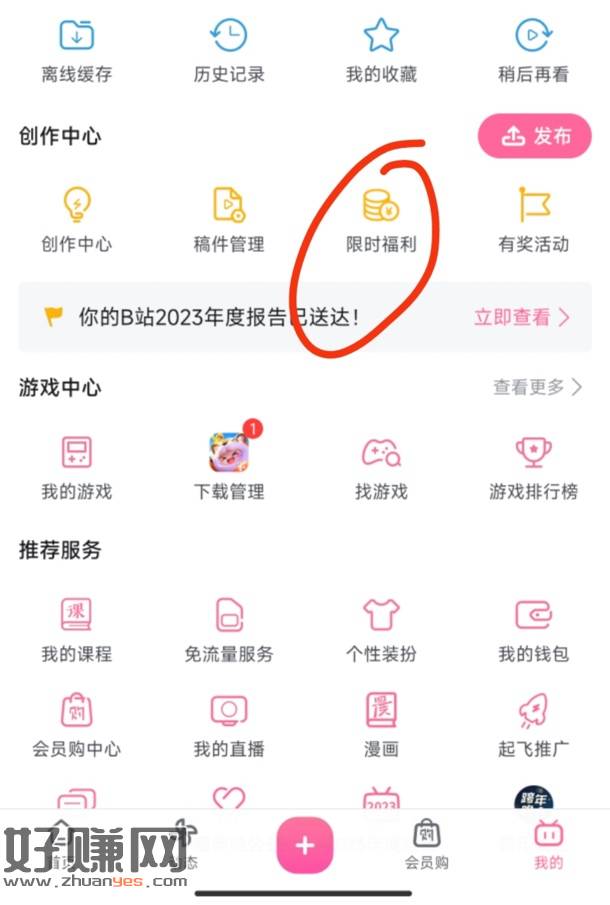Screen dimensions: 610x905
Task: Open 创作中心 creator center
Action: pyautogui.click(x=77, y=220)
